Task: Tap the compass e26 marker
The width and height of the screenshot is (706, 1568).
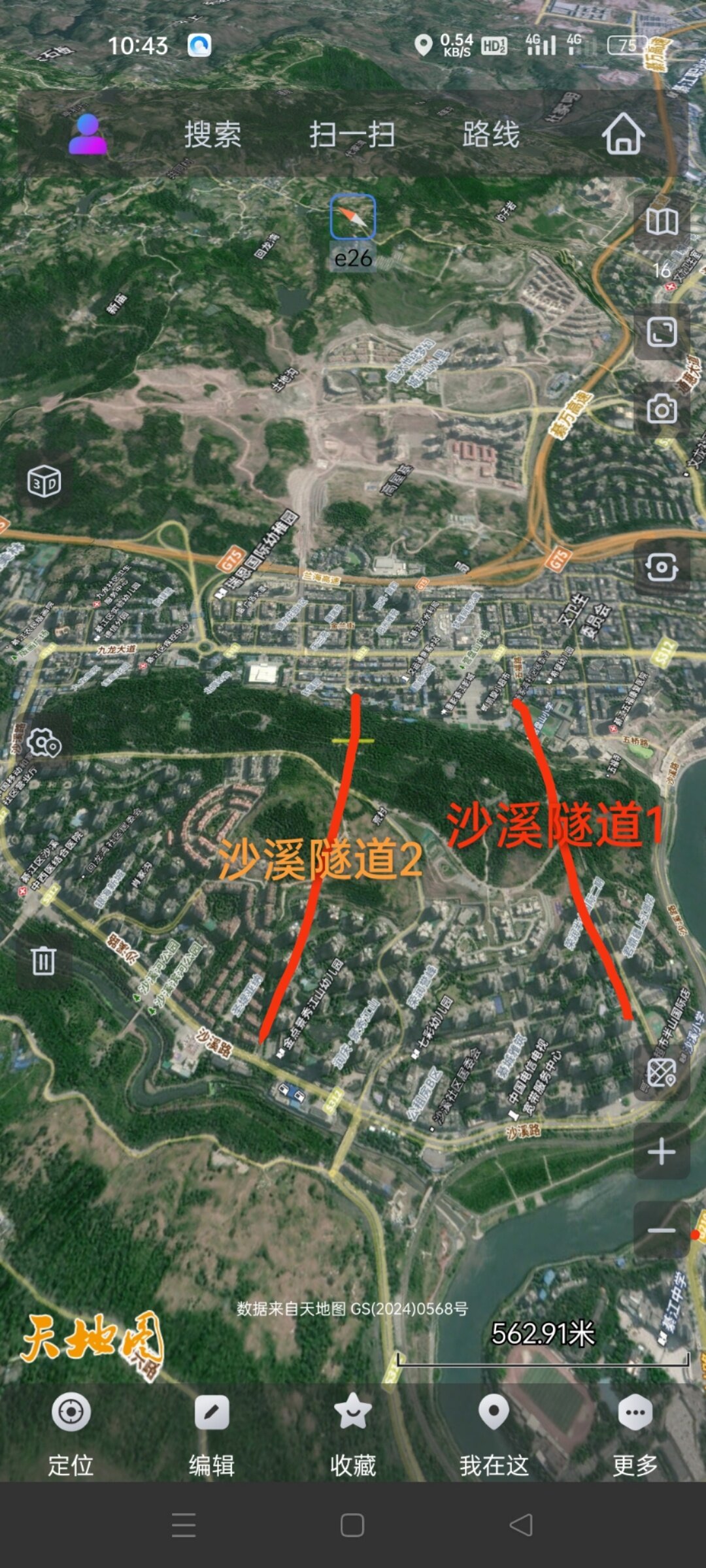Action: (x=353, y=218)
